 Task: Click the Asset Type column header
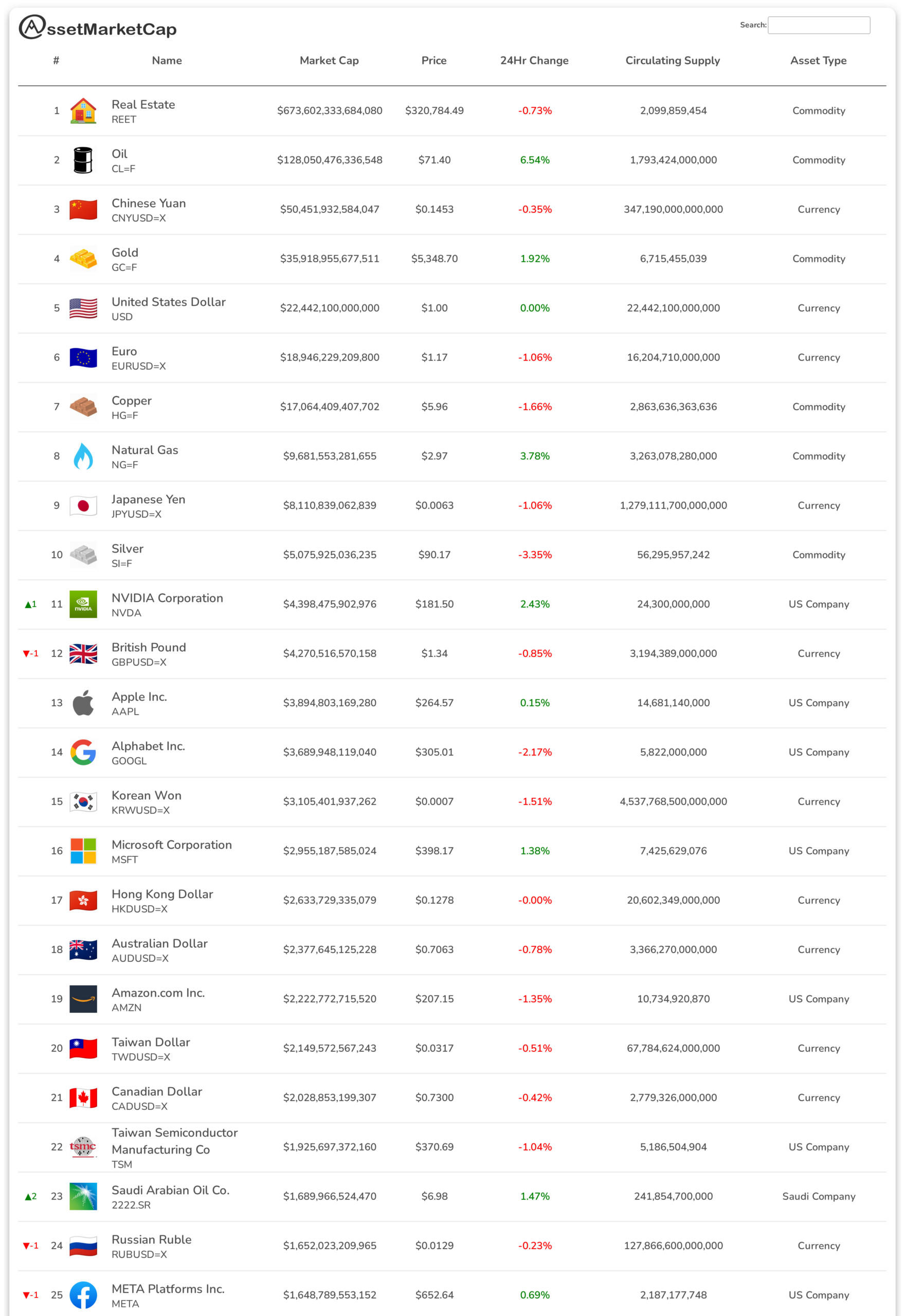coord(818,61)
